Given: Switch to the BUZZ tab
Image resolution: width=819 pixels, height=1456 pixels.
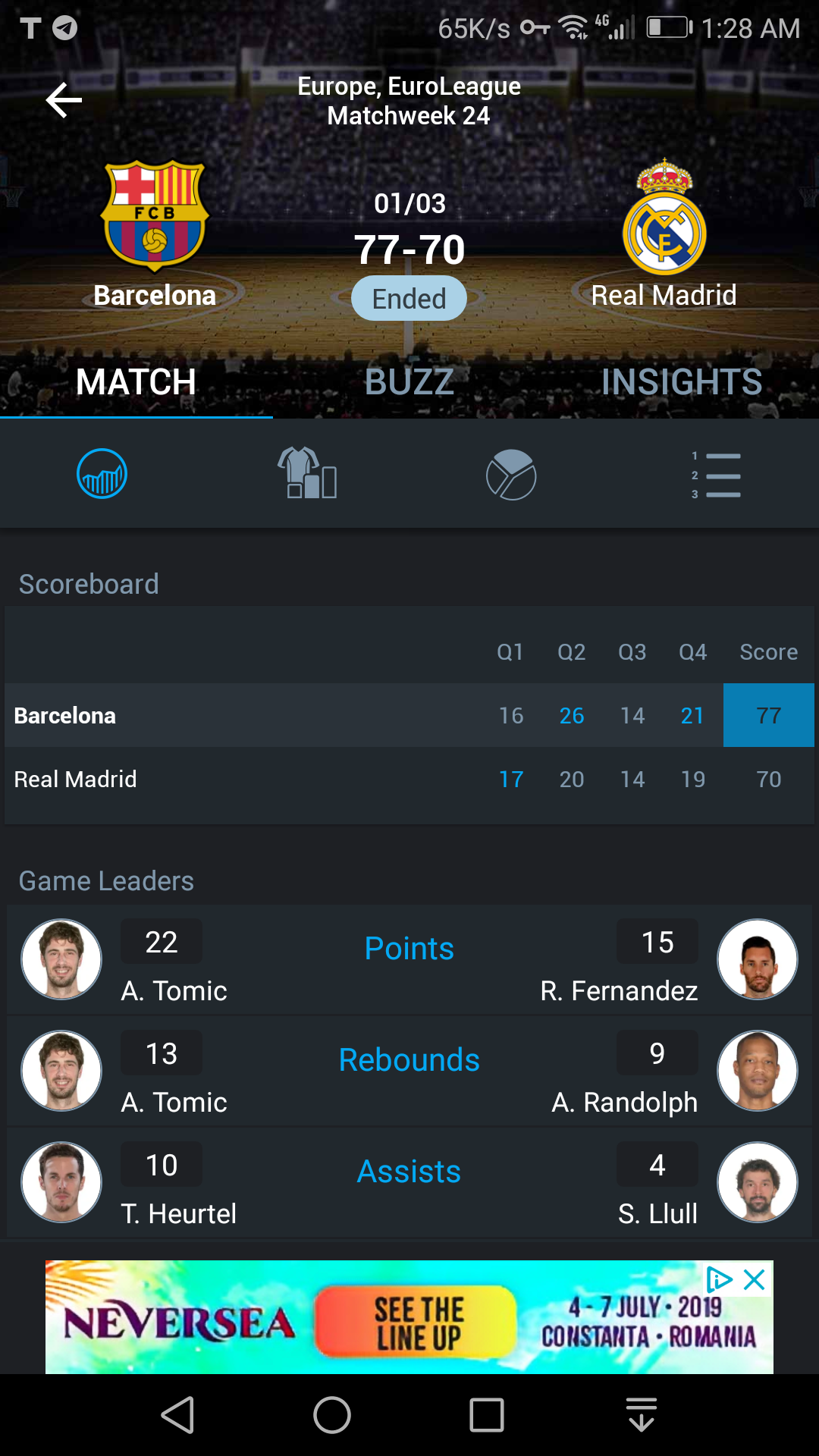Looking at the screenshot, I should click(409, 381).
